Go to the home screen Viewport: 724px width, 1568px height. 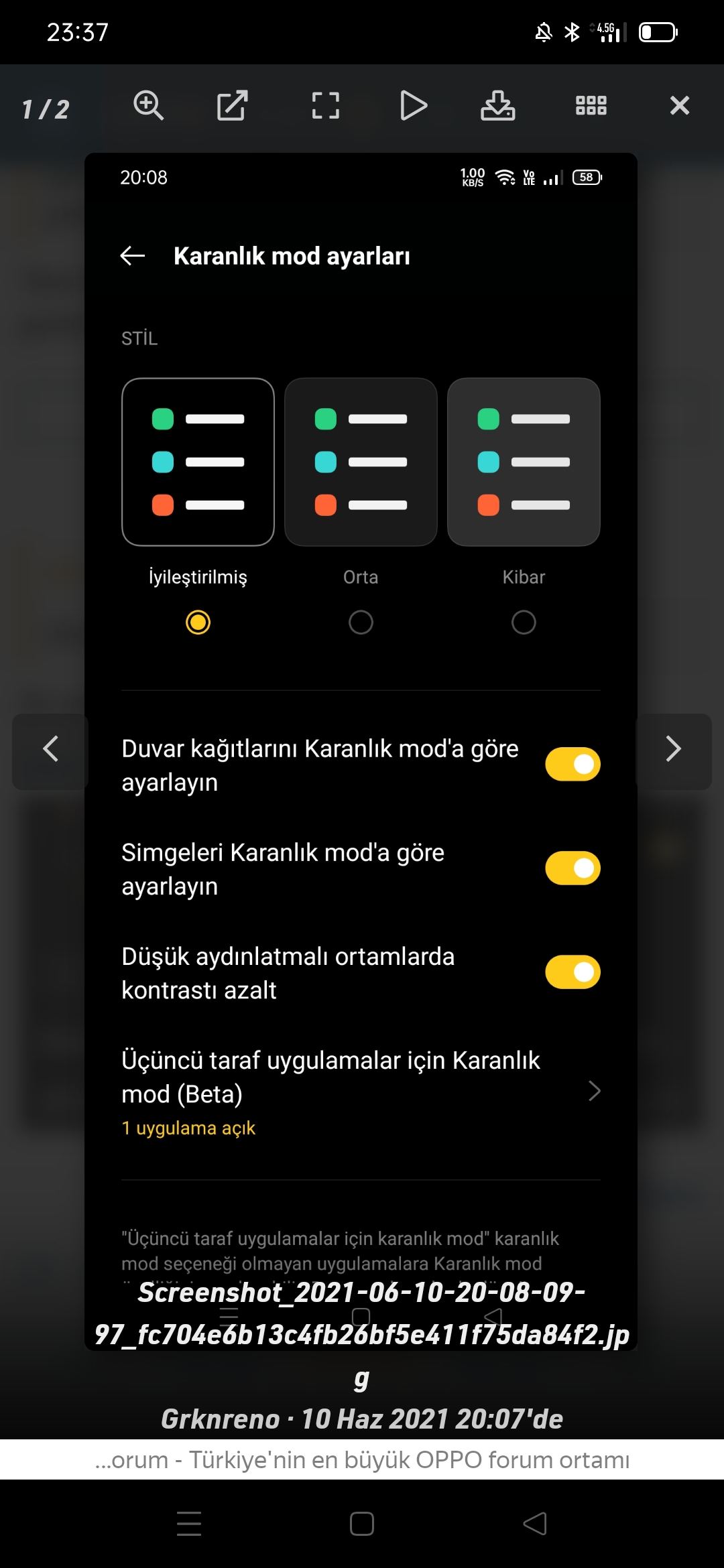362,1524
